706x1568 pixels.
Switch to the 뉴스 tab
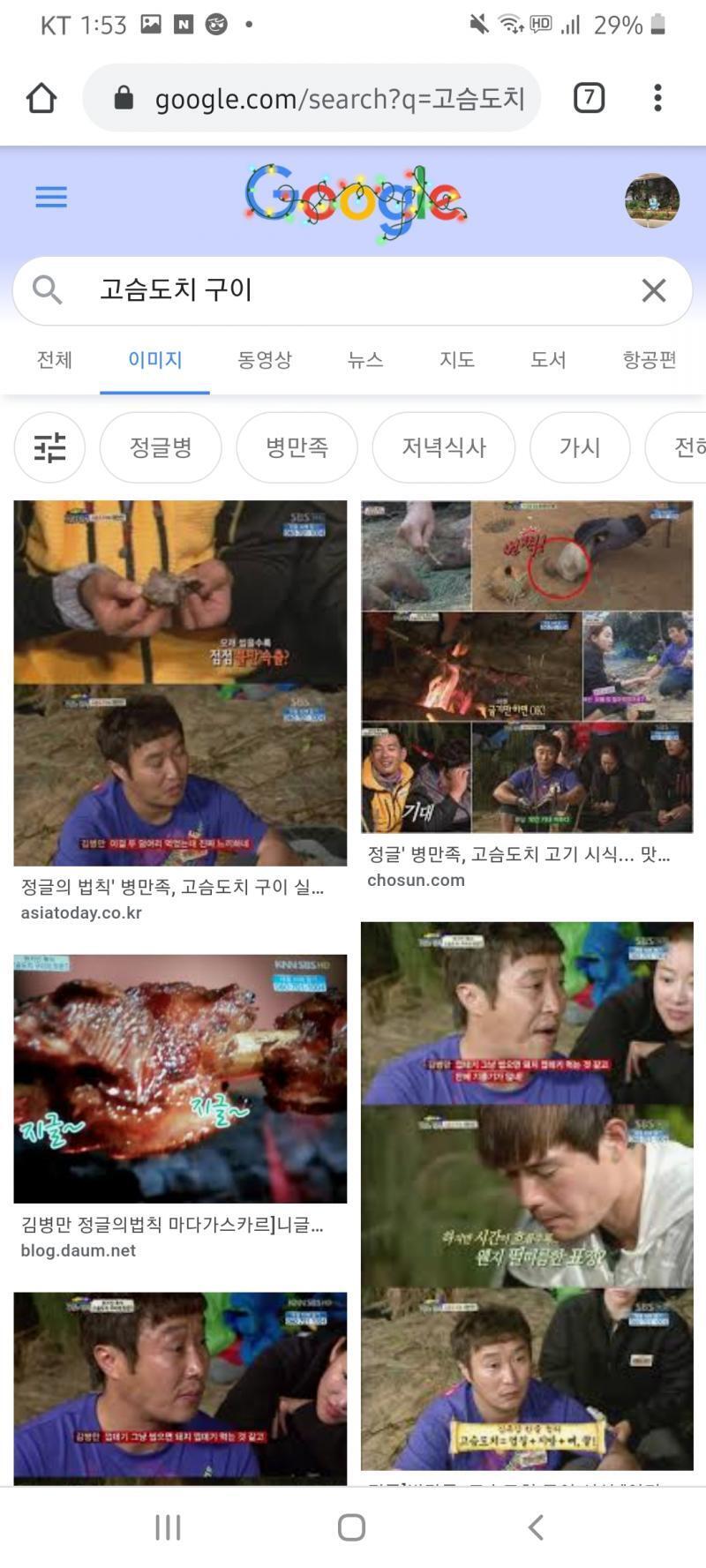(x=365, y=360)
